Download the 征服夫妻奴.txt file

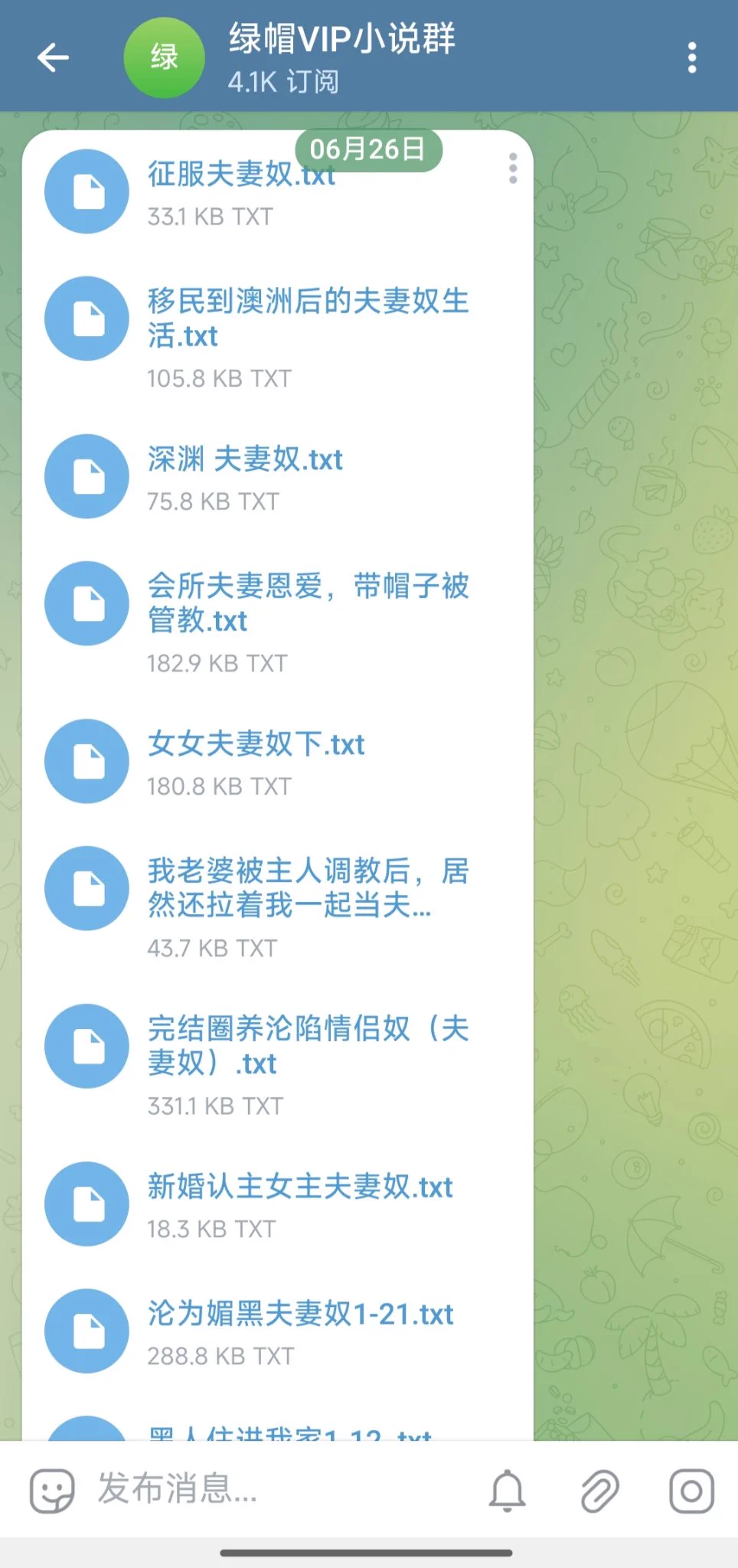click(87, 191)
